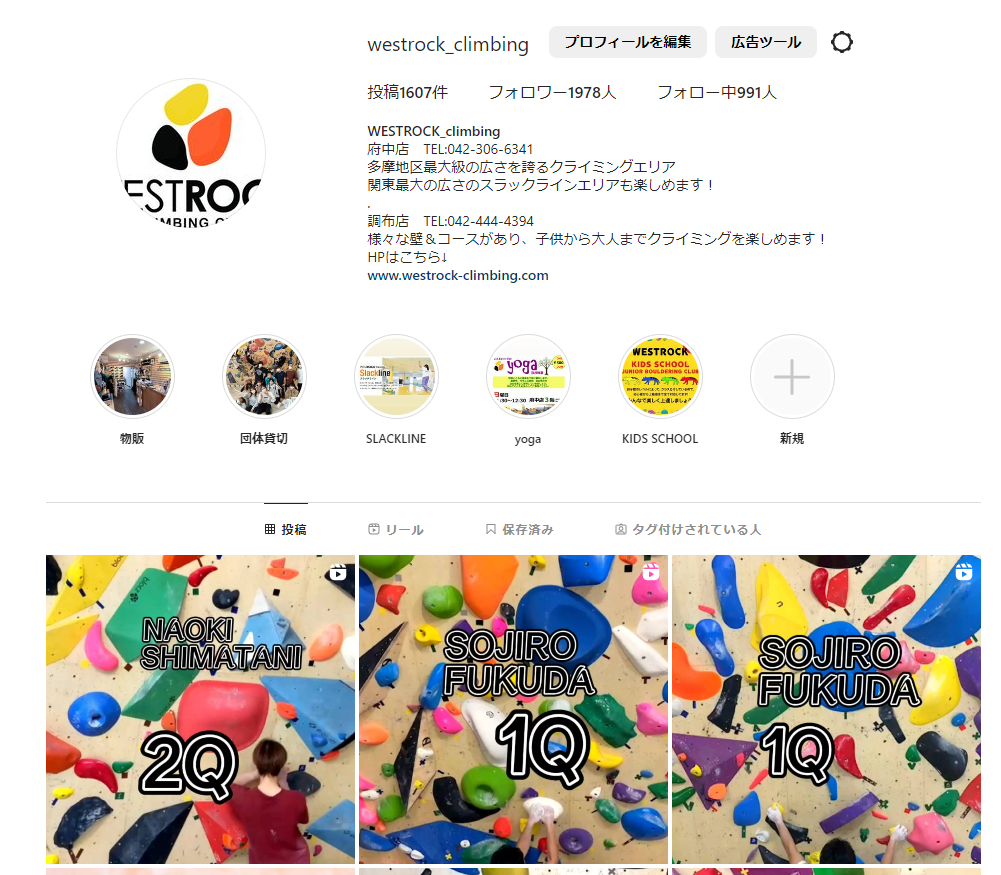Switch to the 保存済み (saved) tab
This screenshot has width=1001, height=875.
519,529
